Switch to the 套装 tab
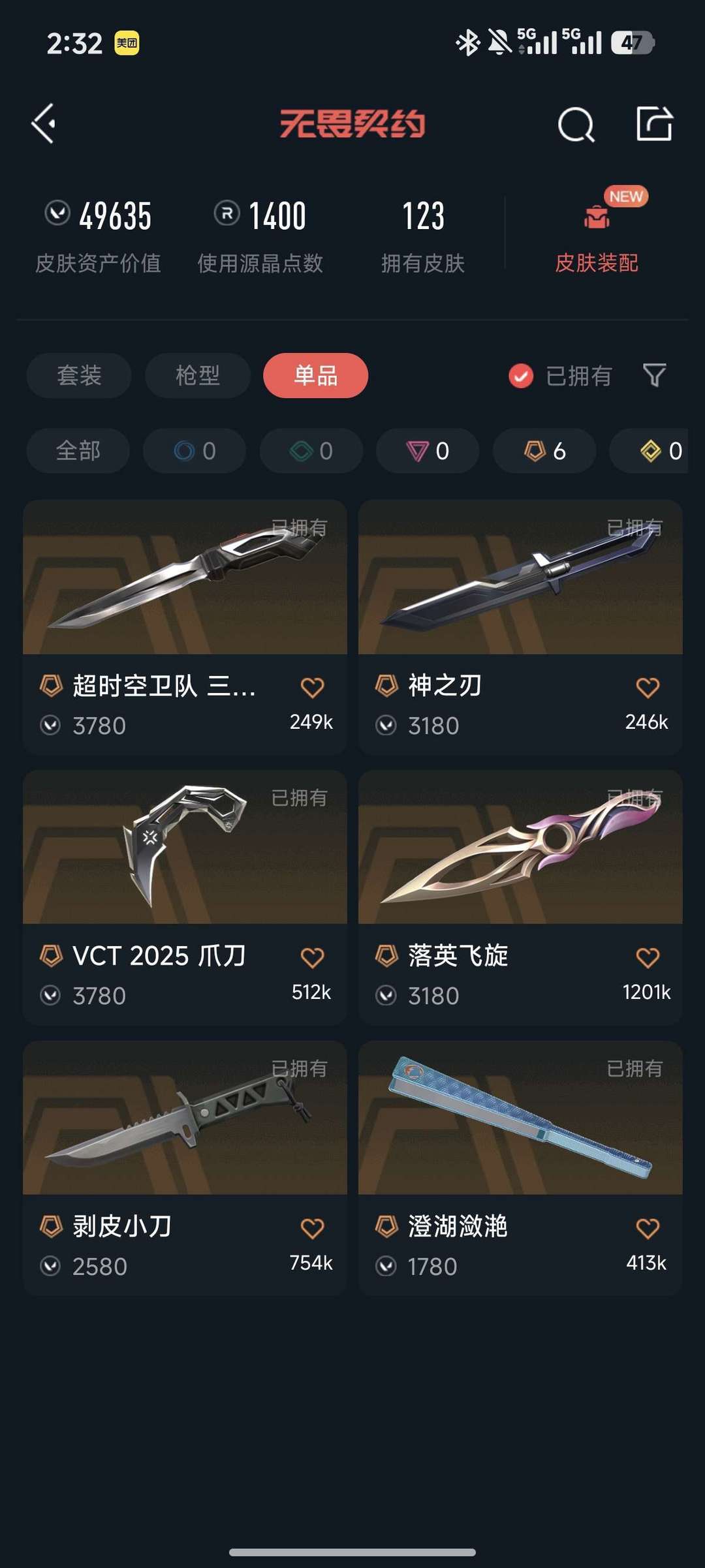 coord(79,375)
